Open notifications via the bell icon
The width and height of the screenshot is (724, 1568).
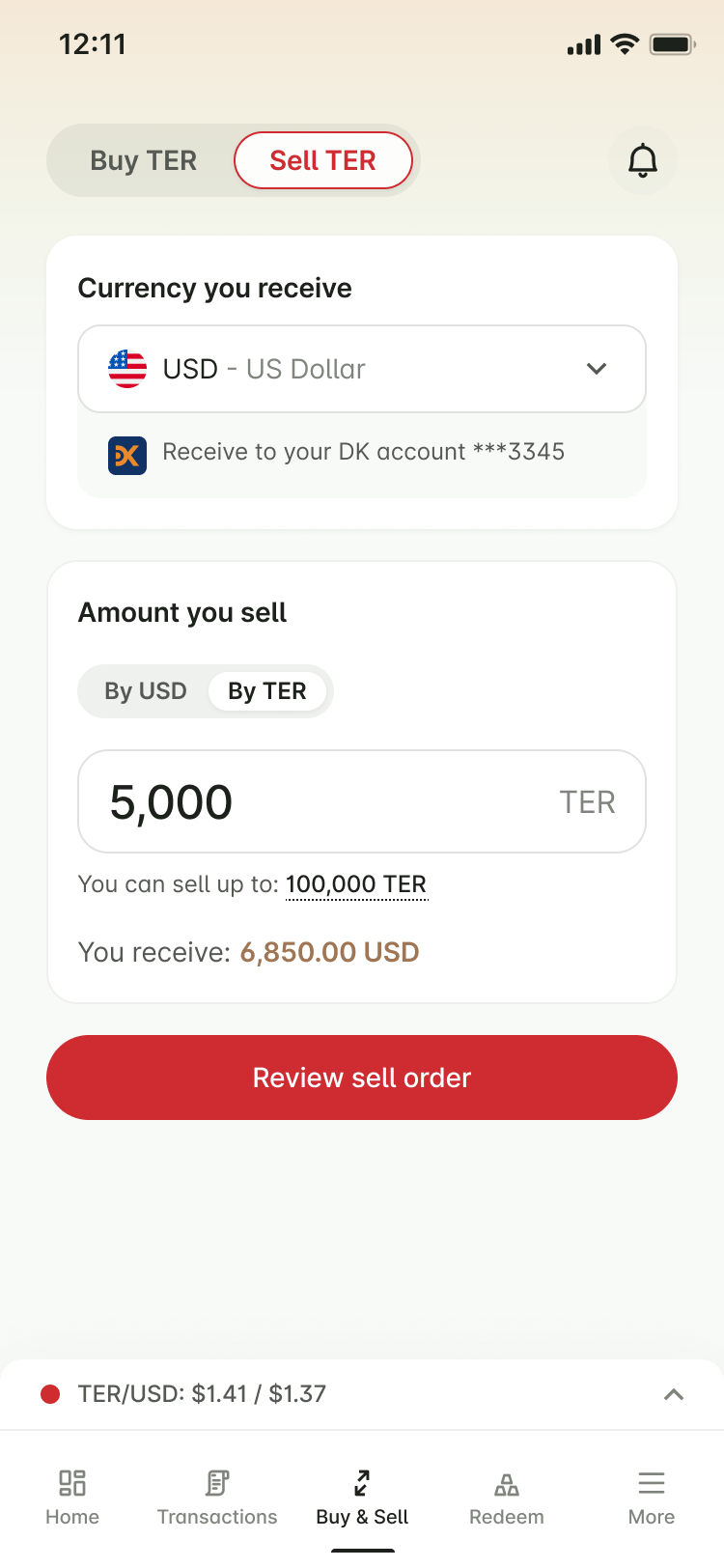point(643,160)
